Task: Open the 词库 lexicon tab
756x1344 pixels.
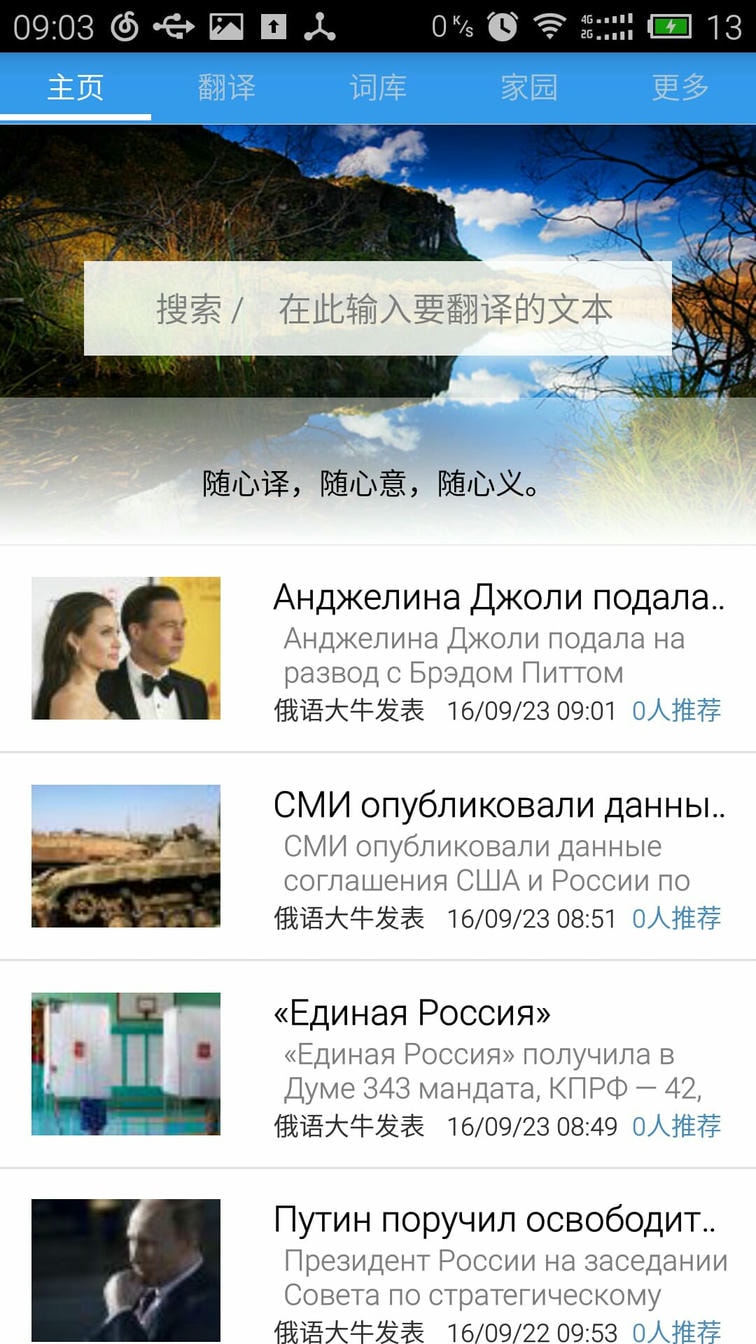Action: [x=378, y=88]
